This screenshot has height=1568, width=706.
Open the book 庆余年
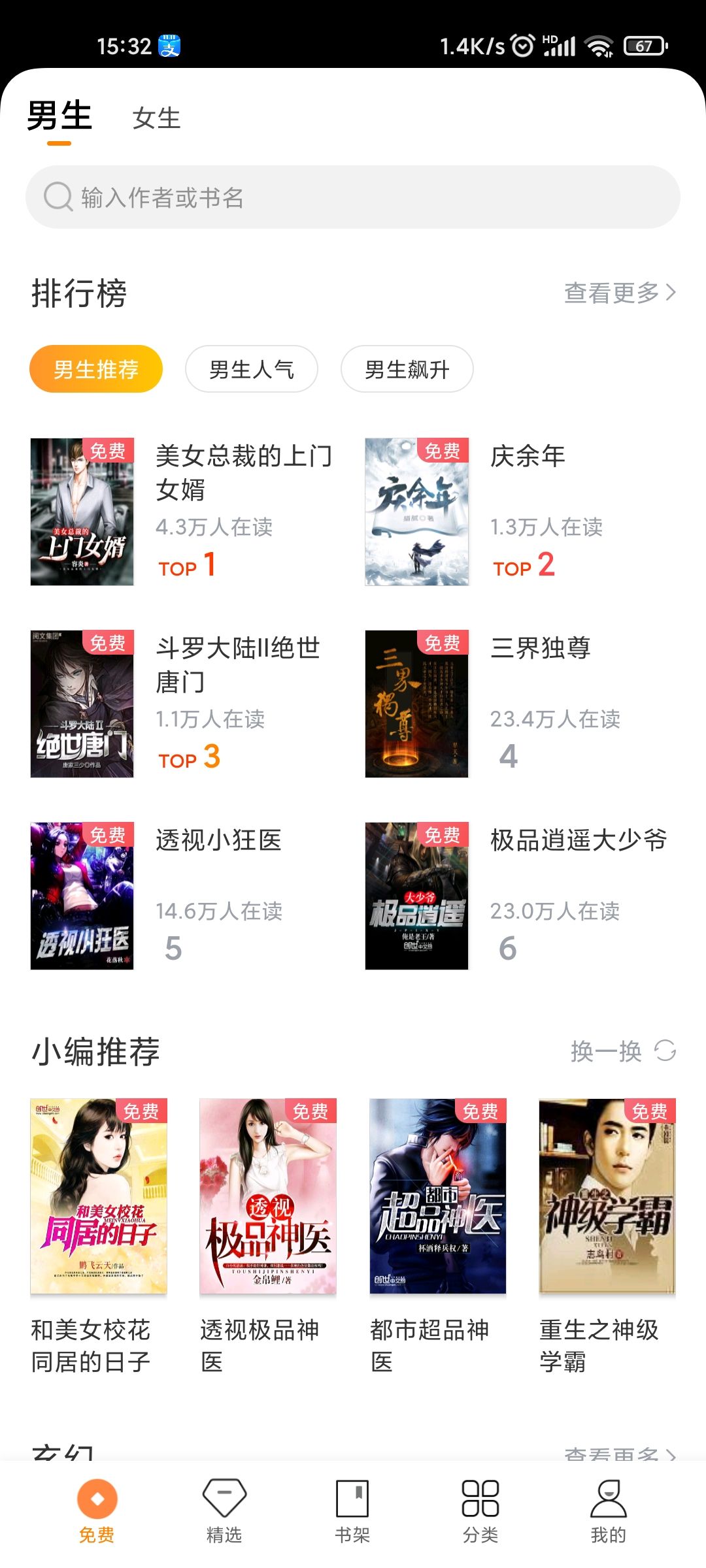pos(416,512)
